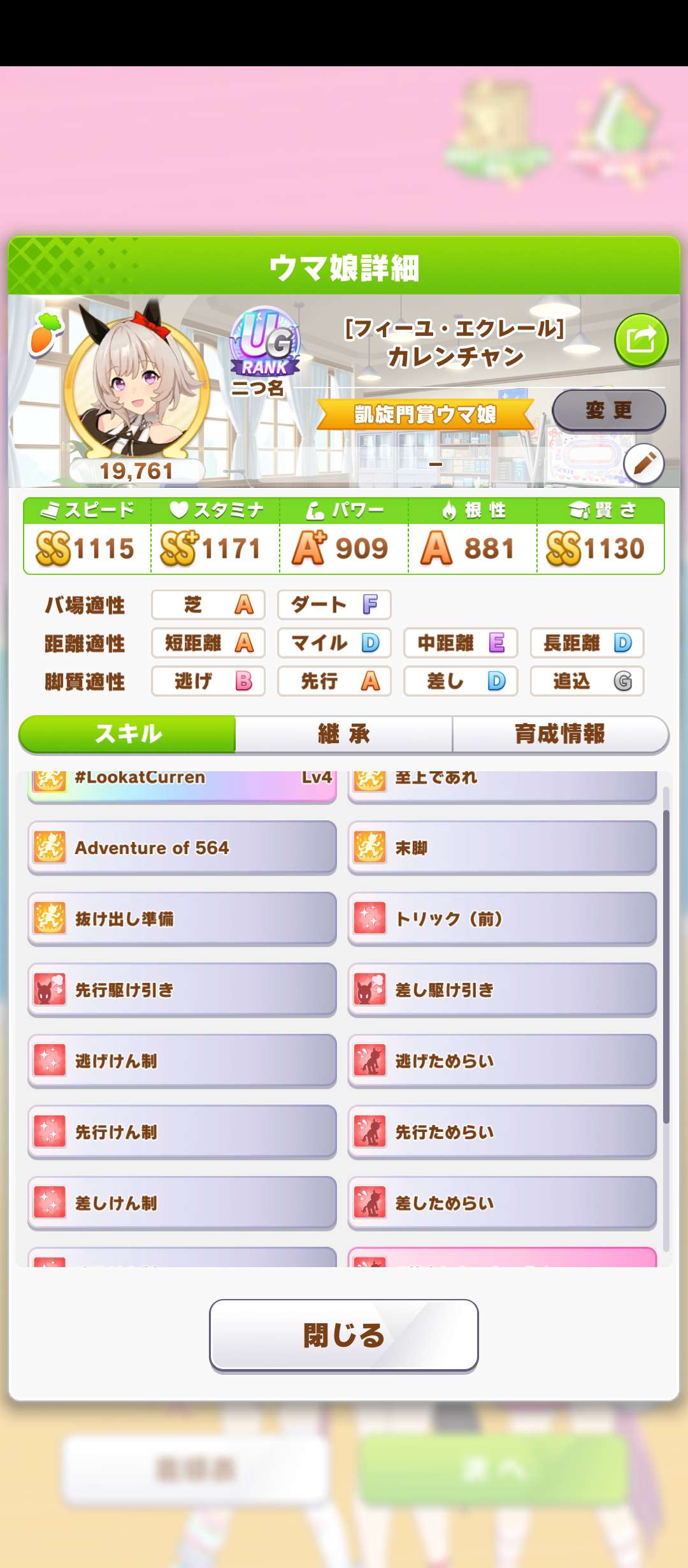The width and height of the screenshot is (688, 1568).
Task: Select the 短距離 A sprint distance aptitude
Action: 207,644
